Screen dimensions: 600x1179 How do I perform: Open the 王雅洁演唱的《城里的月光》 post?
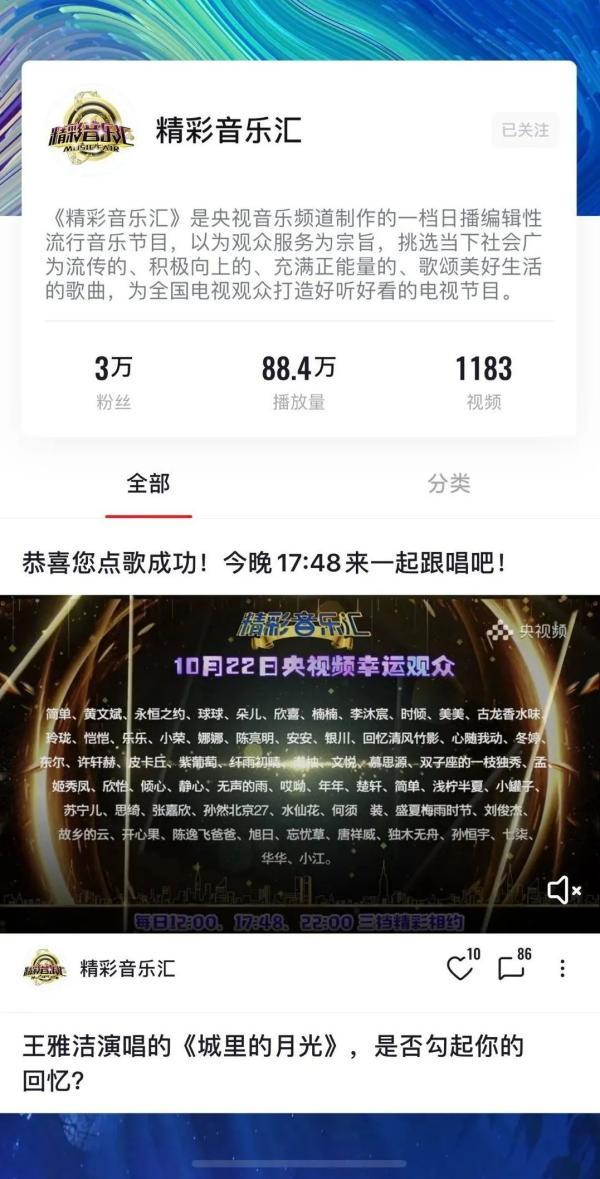tap(272, 1063)
